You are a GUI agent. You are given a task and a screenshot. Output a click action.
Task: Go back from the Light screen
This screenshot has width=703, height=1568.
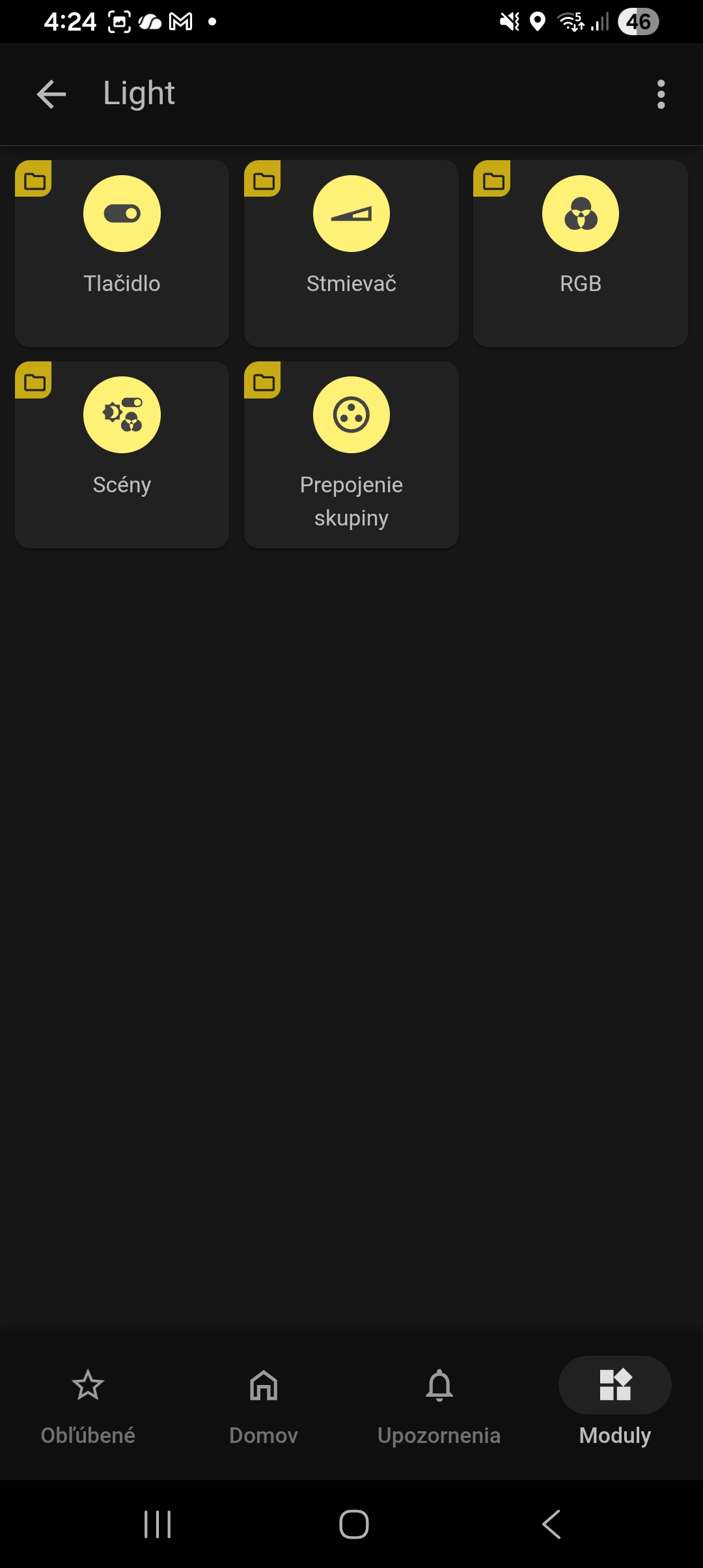[x=51, y=94]
